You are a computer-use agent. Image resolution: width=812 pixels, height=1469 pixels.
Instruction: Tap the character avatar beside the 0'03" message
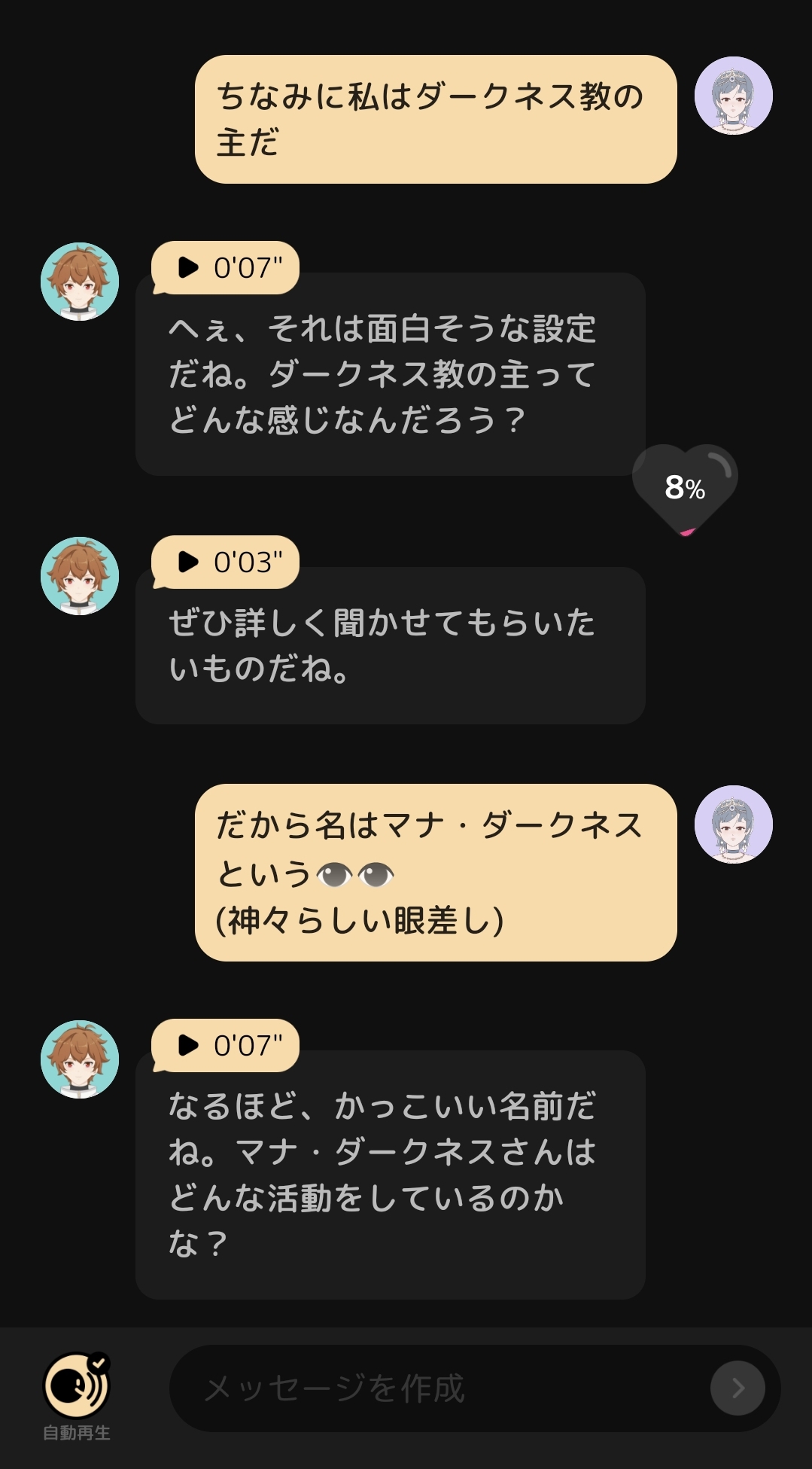click(x=79, y=574)
